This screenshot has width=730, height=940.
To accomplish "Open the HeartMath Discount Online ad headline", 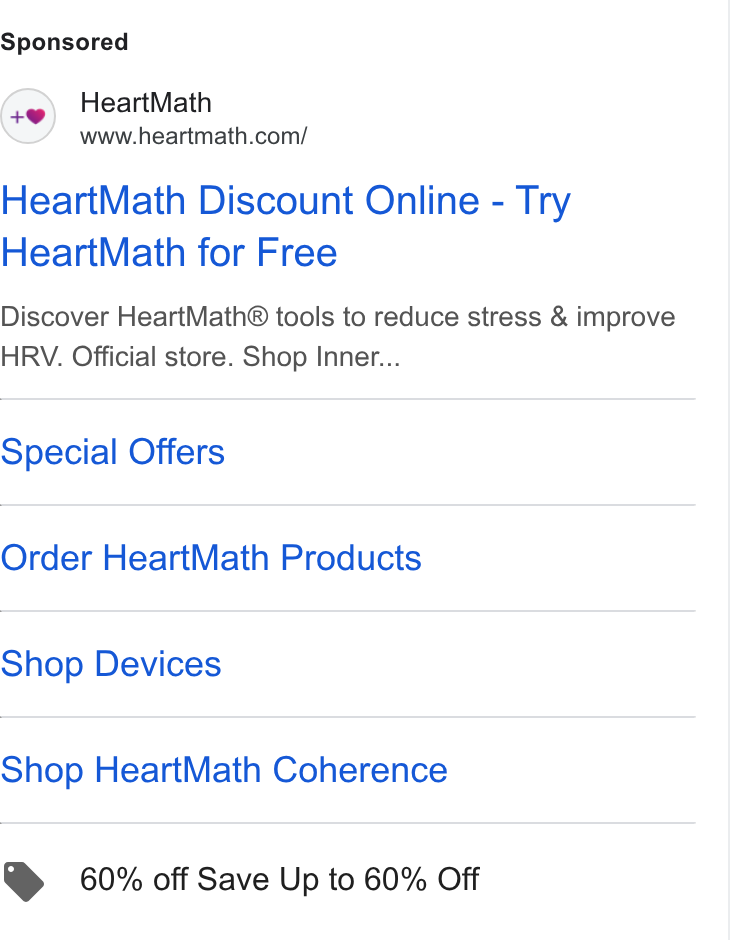I will [x=286, y=226].
